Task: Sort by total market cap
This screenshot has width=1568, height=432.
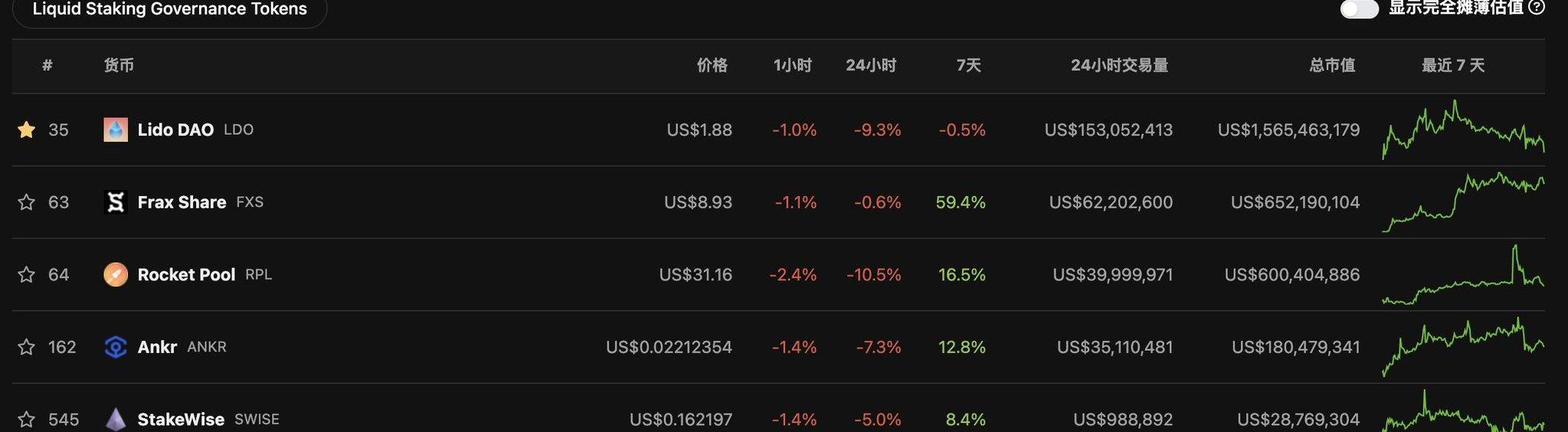Action: (x=1332, y=66)
